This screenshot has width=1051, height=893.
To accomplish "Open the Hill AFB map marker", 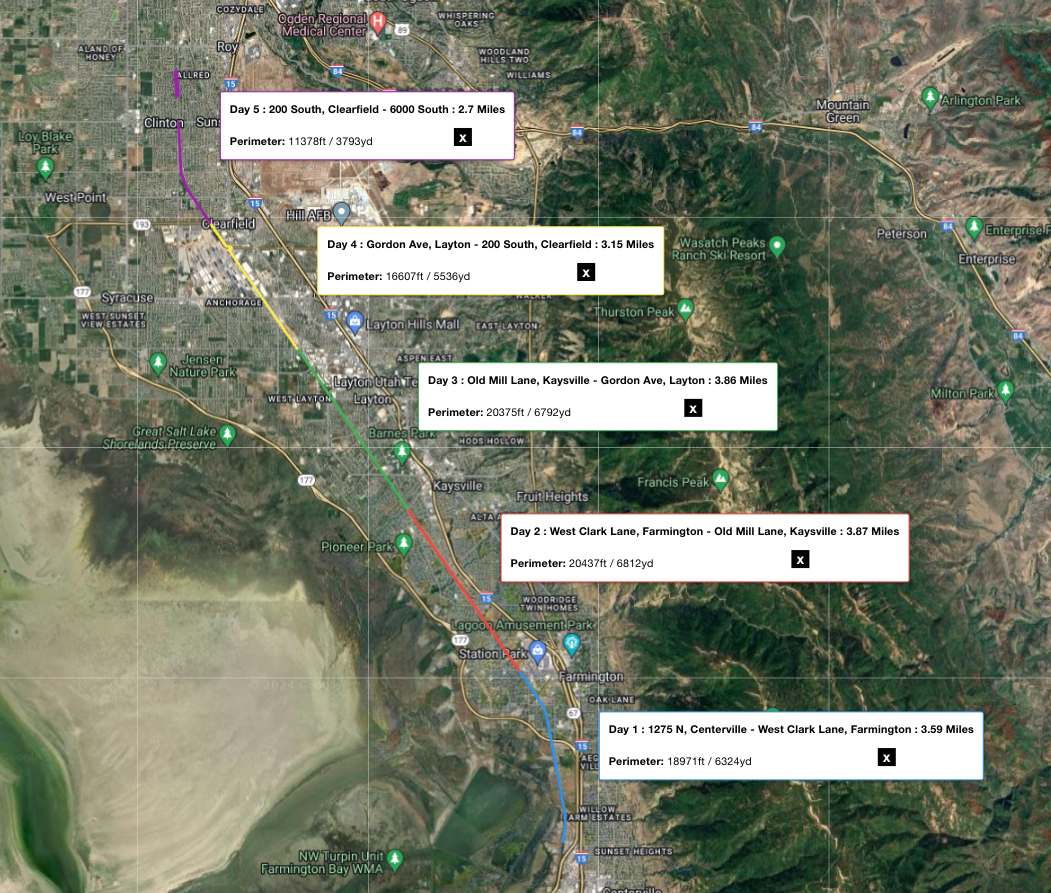I will pos(342,212).
